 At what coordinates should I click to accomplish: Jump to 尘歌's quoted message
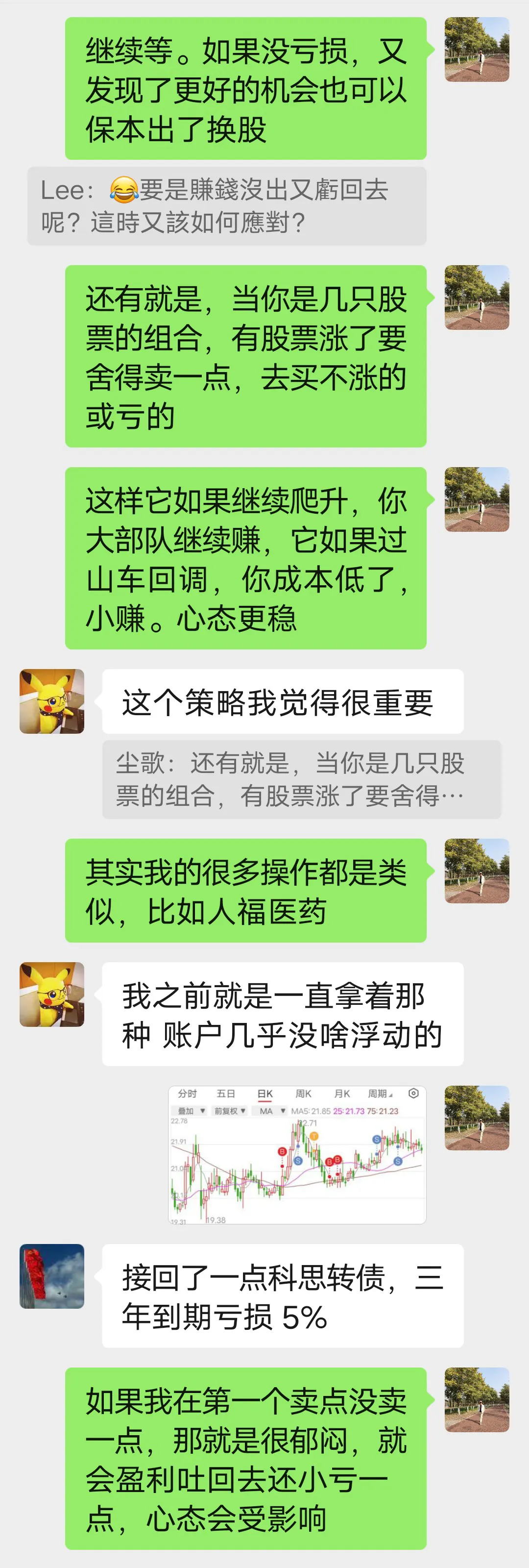click(x=301, y=779)
